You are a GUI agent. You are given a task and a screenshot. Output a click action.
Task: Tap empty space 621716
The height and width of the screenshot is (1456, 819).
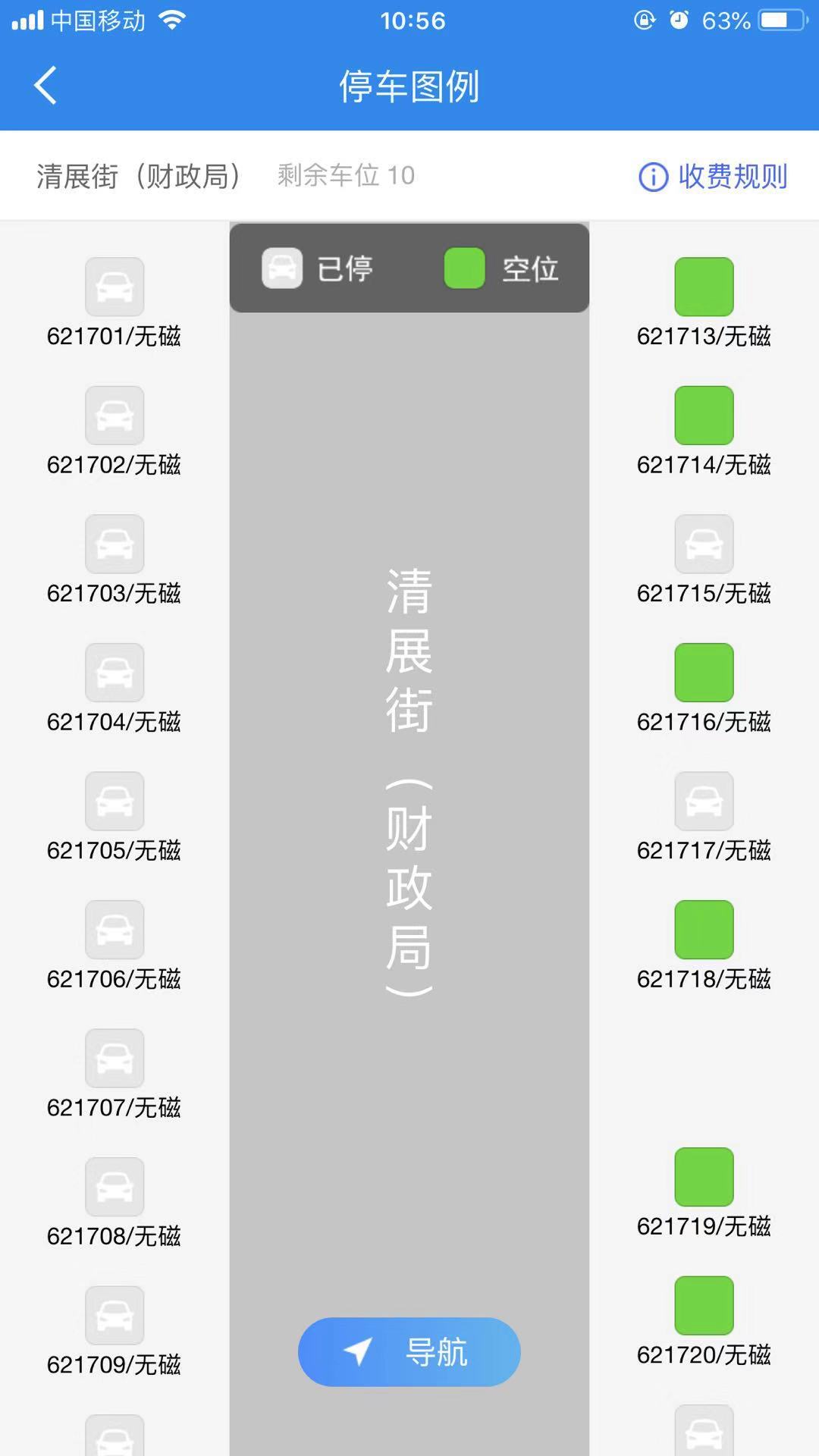point(704,673)
